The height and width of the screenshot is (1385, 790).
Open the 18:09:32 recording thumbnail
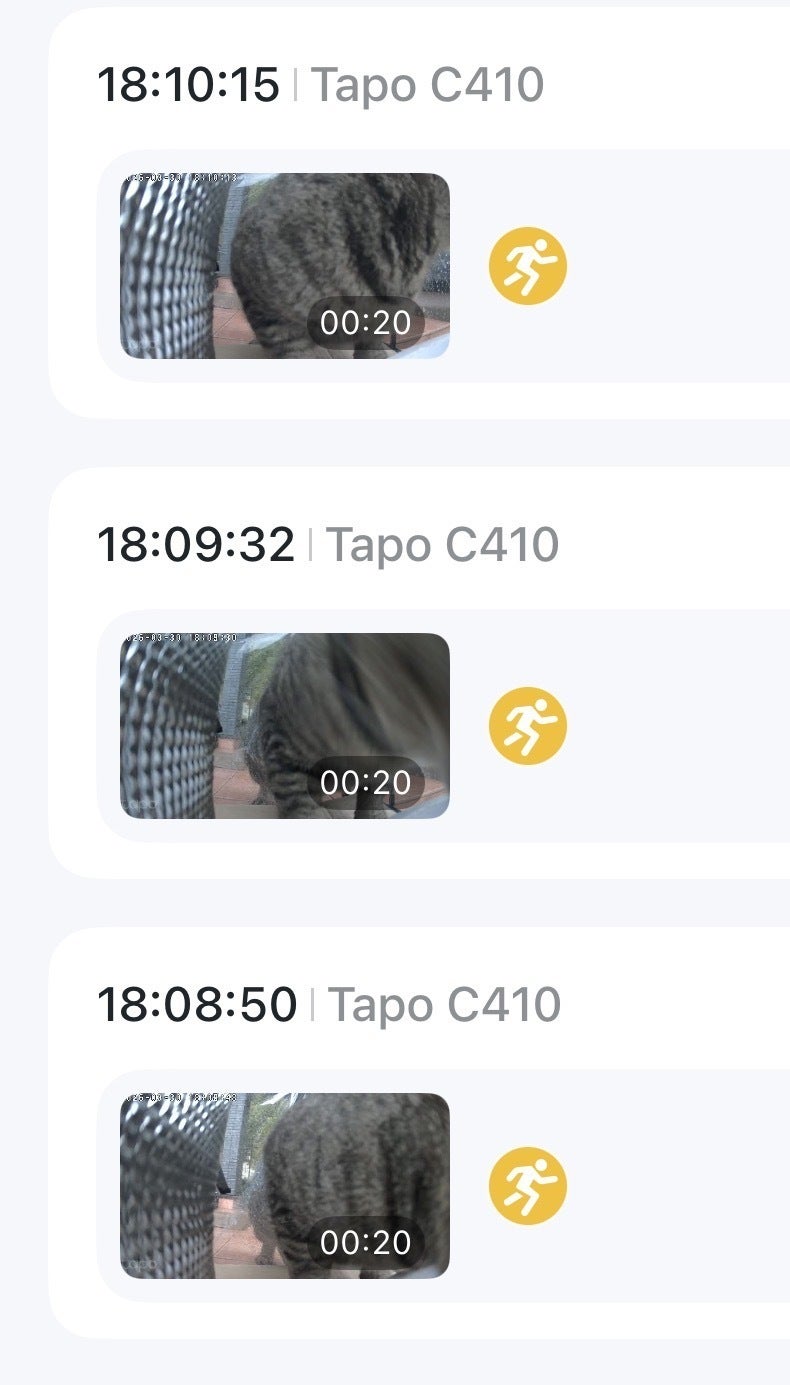click(x=284, y=726)
